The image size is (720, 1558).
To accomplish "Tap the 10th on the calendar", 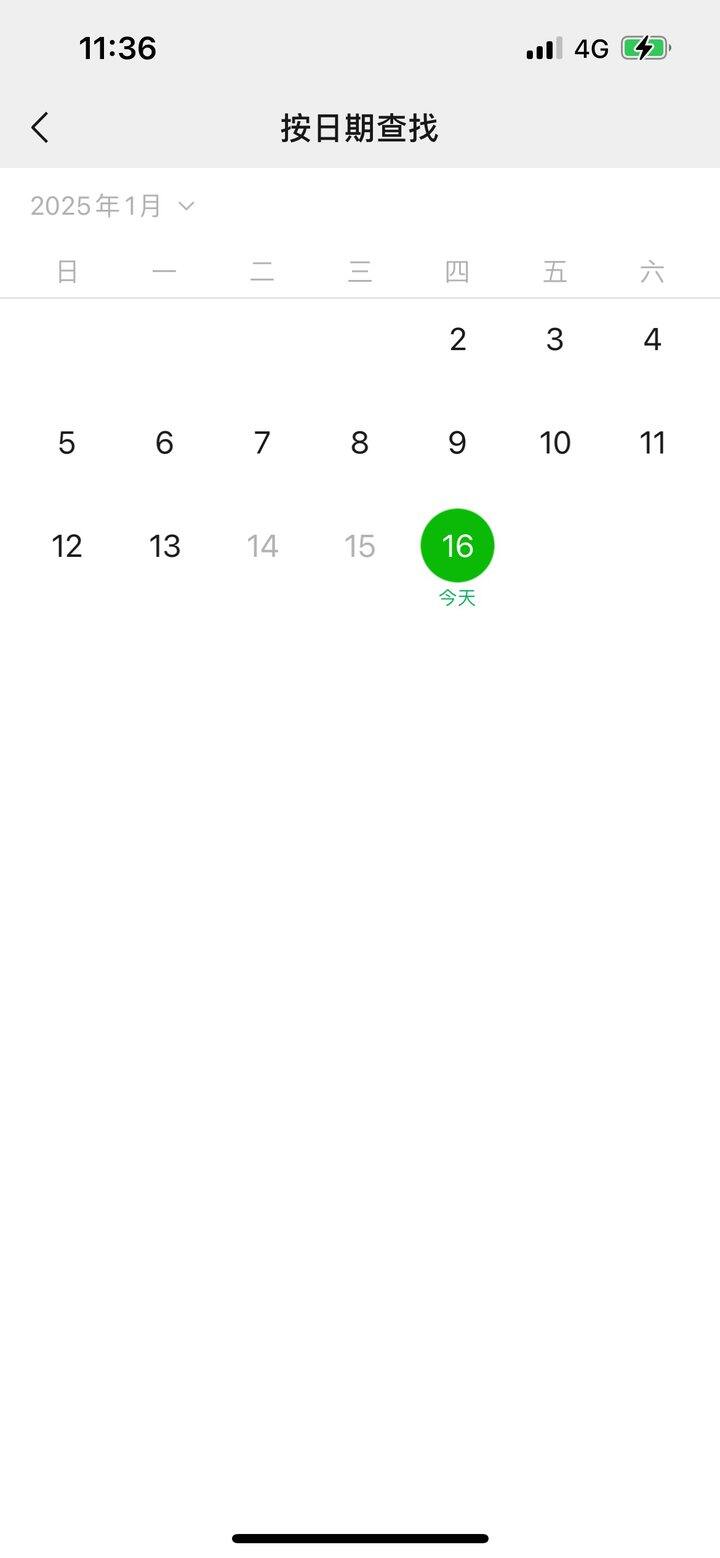I will (555, 443).
